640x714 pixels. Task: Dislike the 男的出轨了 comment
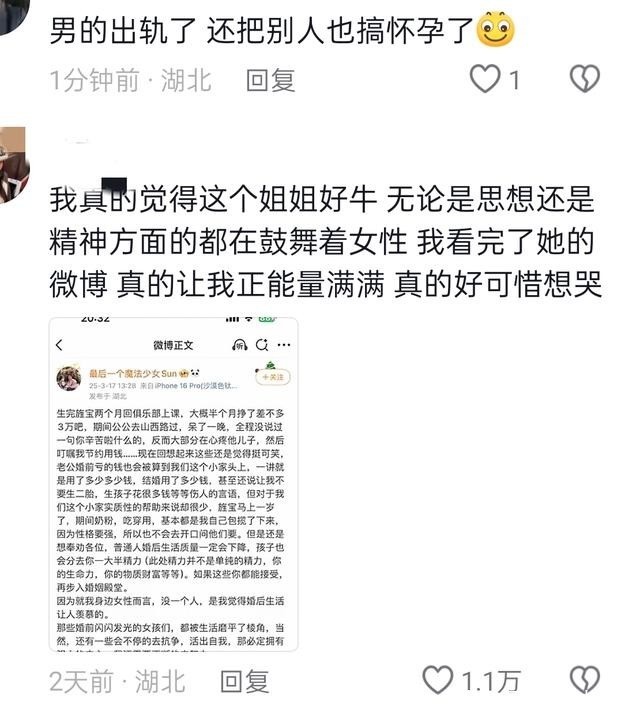click(x=584, y=79)
